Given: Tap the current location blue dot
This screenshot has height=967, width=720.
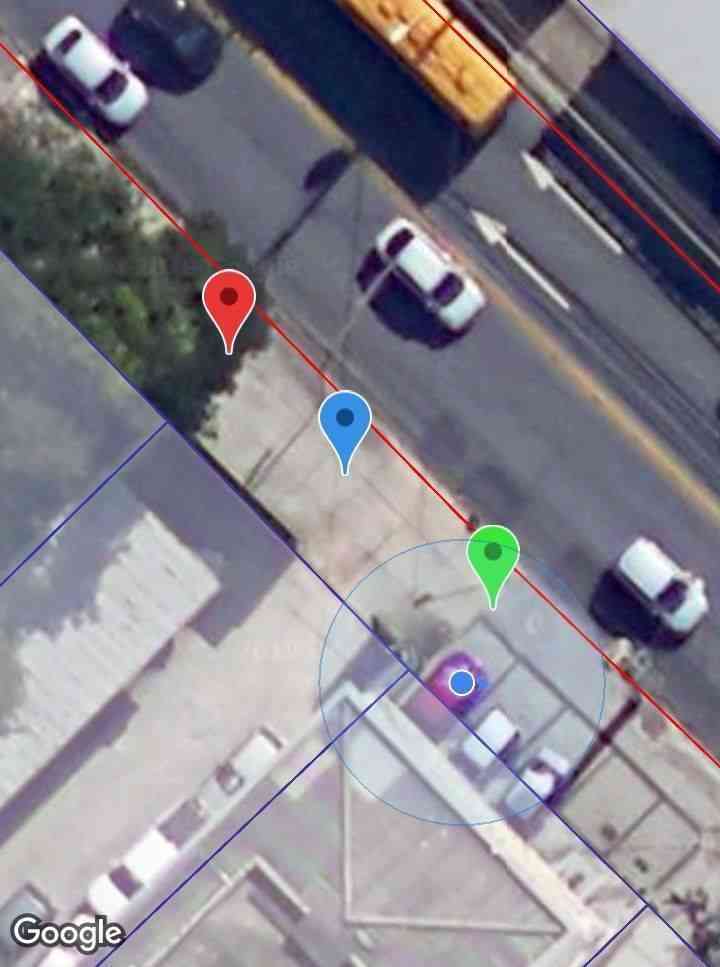Looking at the screenshot, I should [x=461, y=682].
